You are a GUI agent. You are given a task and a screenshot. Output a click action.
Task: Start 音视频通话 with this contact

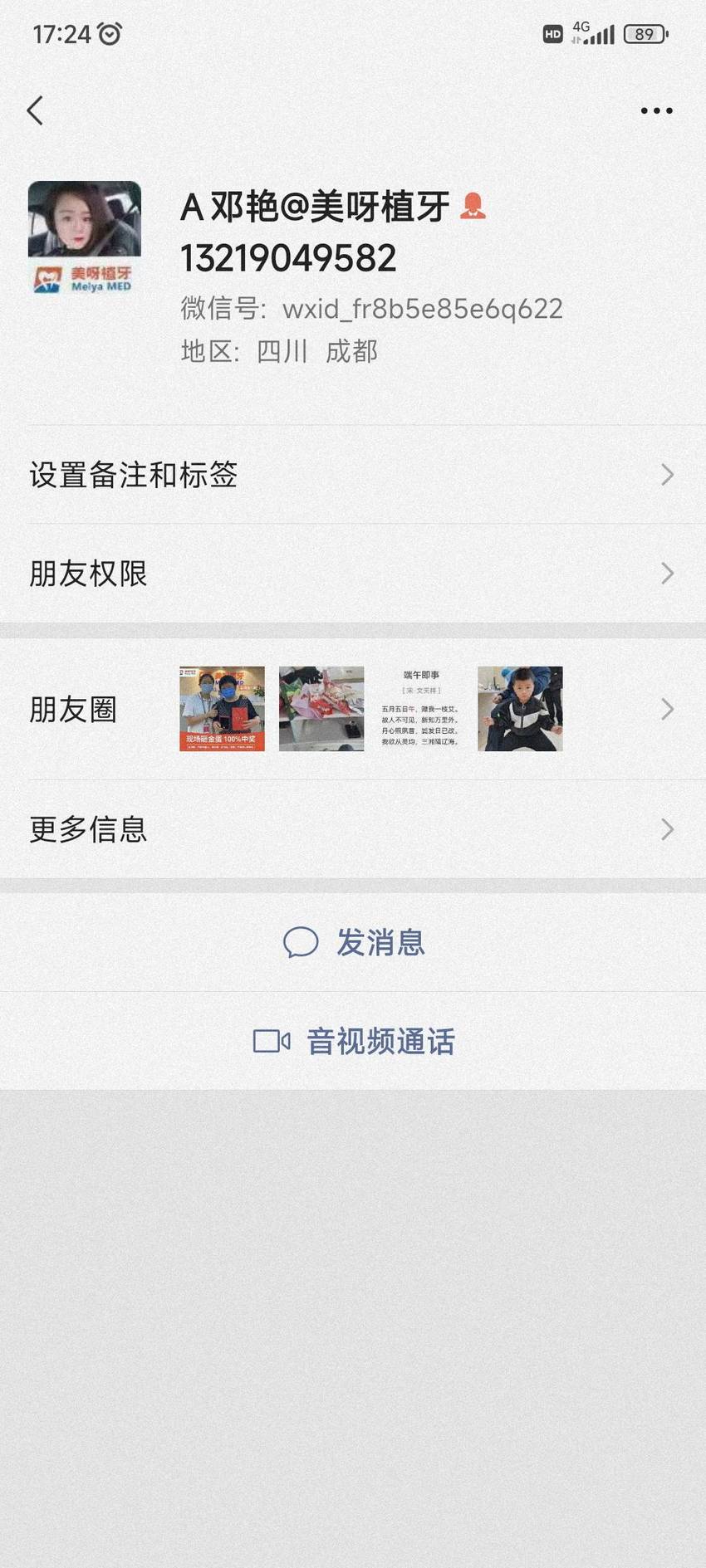pos(353,1041)
